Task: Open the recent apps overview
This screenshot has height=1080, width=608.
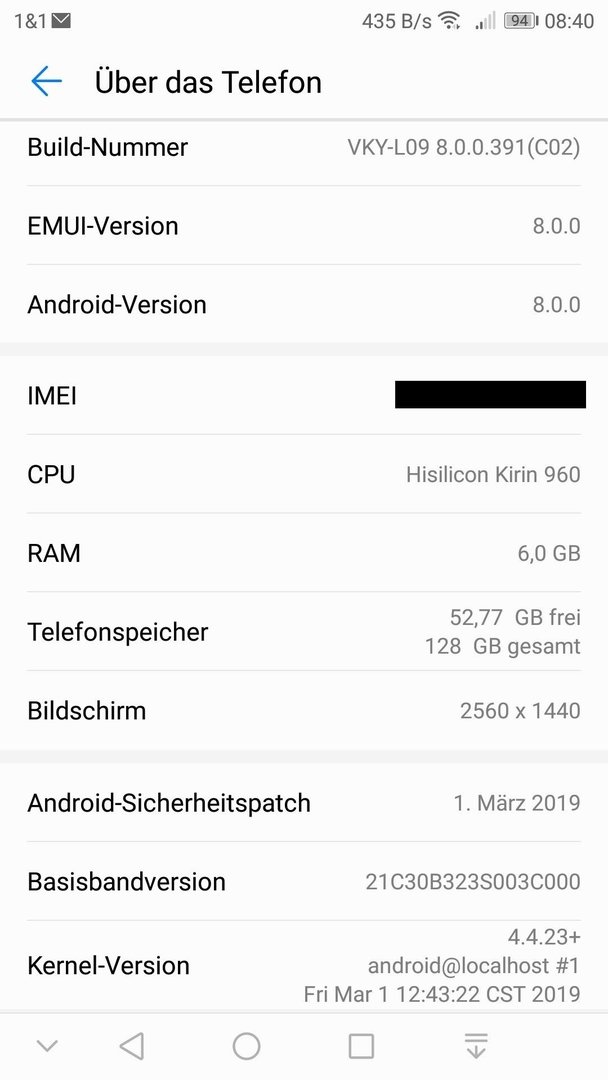Action: pos(361,1046)
